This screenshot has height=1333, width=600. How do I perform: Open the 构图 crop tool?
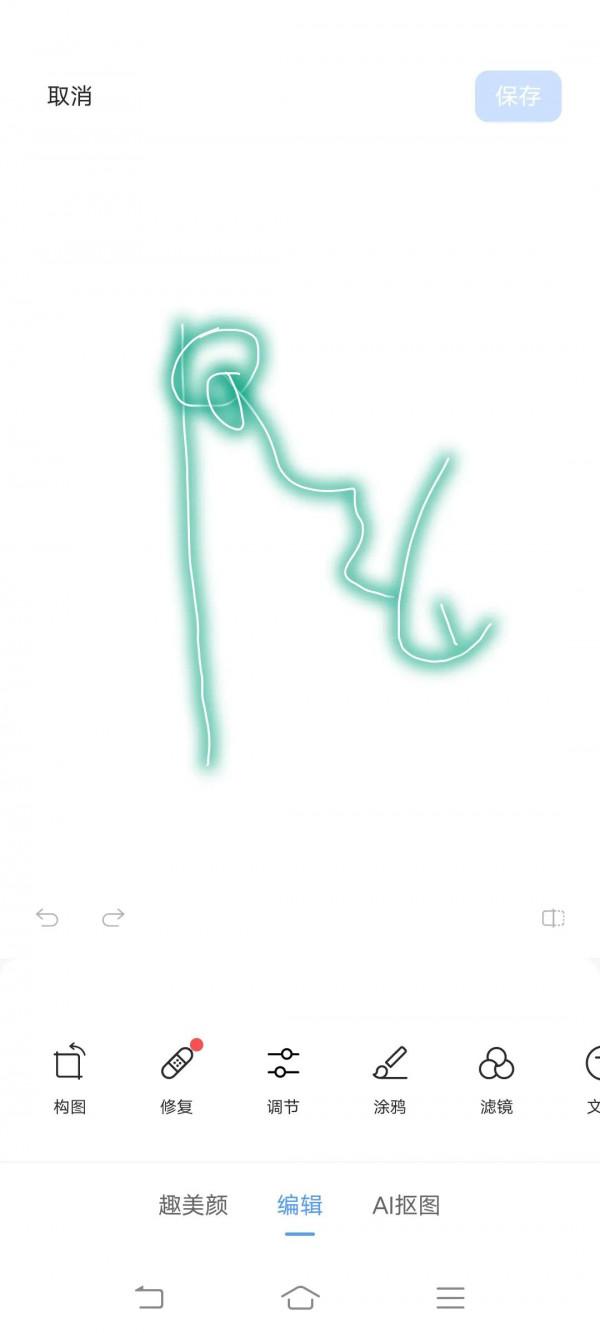69,1077
